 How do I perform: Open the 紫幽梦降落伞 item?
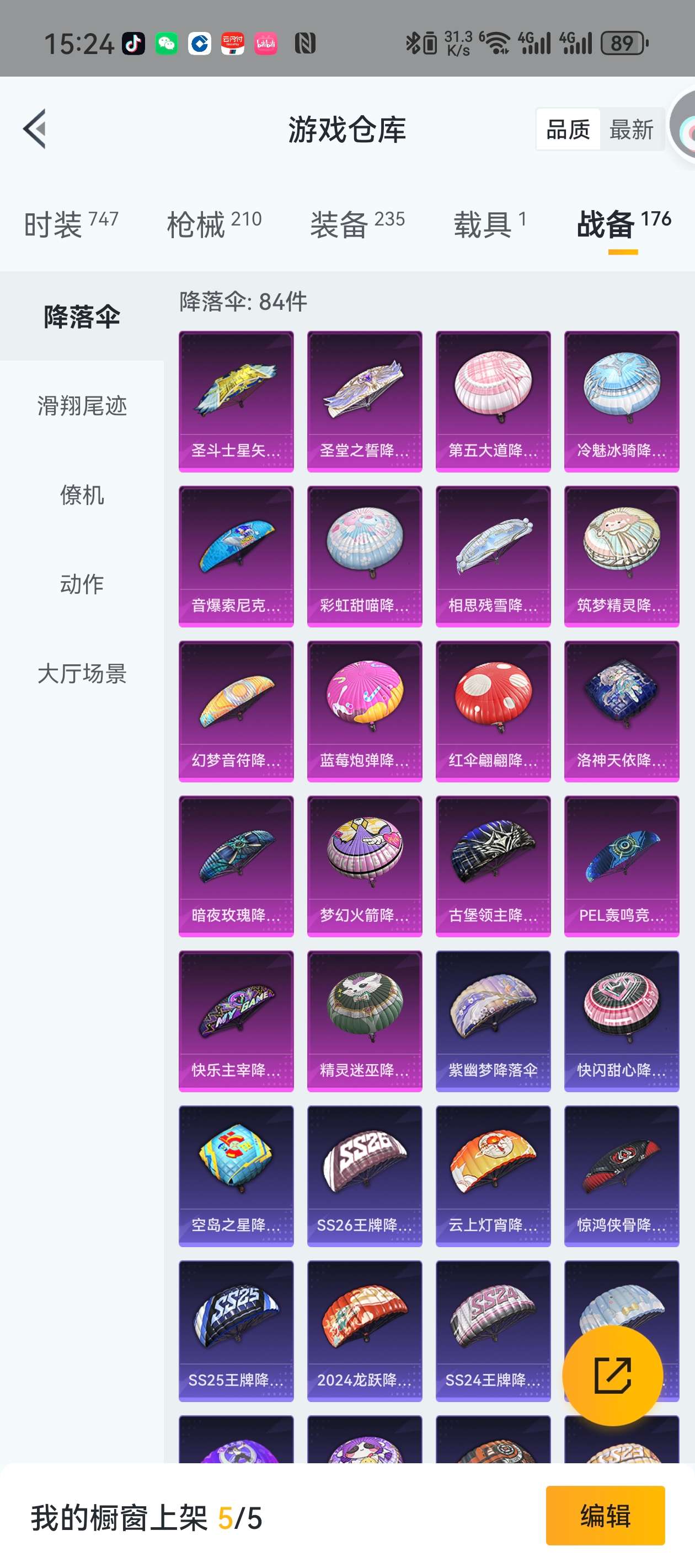coord(493,1020)
